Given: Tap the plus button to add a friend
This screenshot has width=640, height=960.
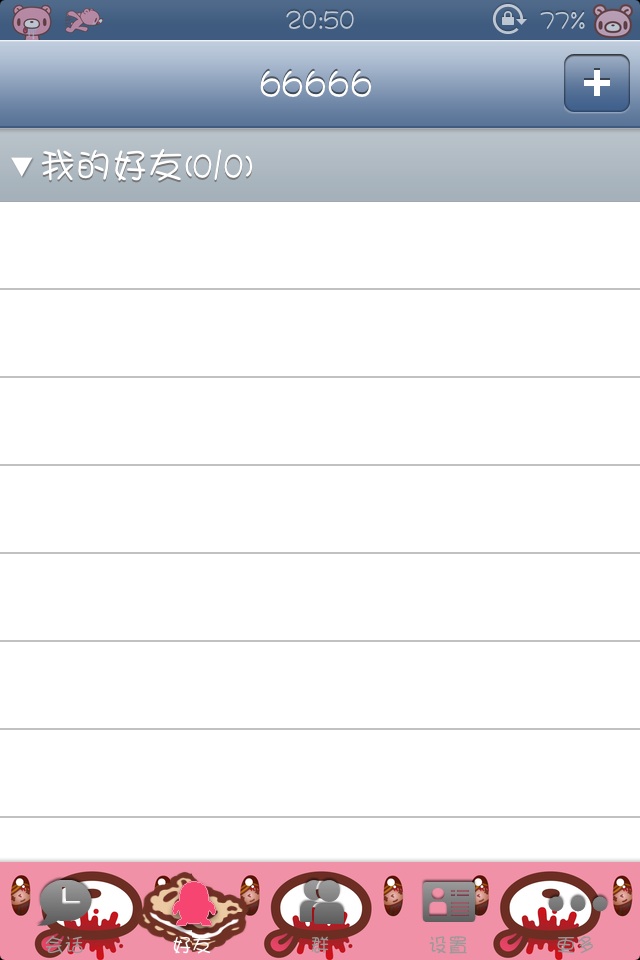Looking at the screenshot, I should pos(596,83).
